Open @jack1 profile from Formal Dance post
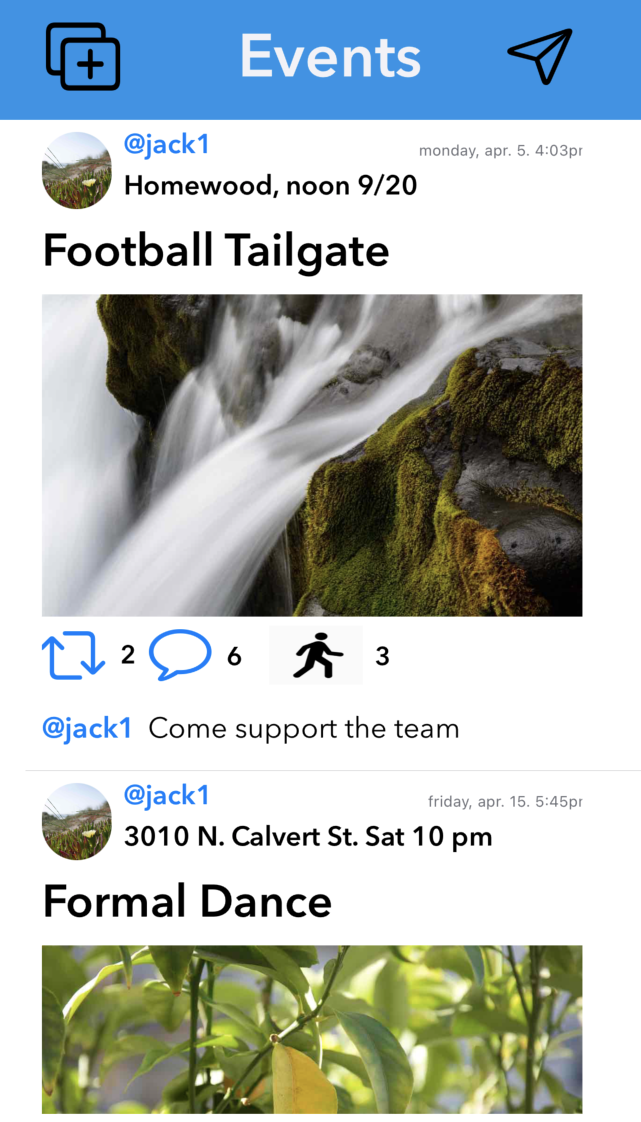The image size is (641, 1122). (x=166, y=795)
